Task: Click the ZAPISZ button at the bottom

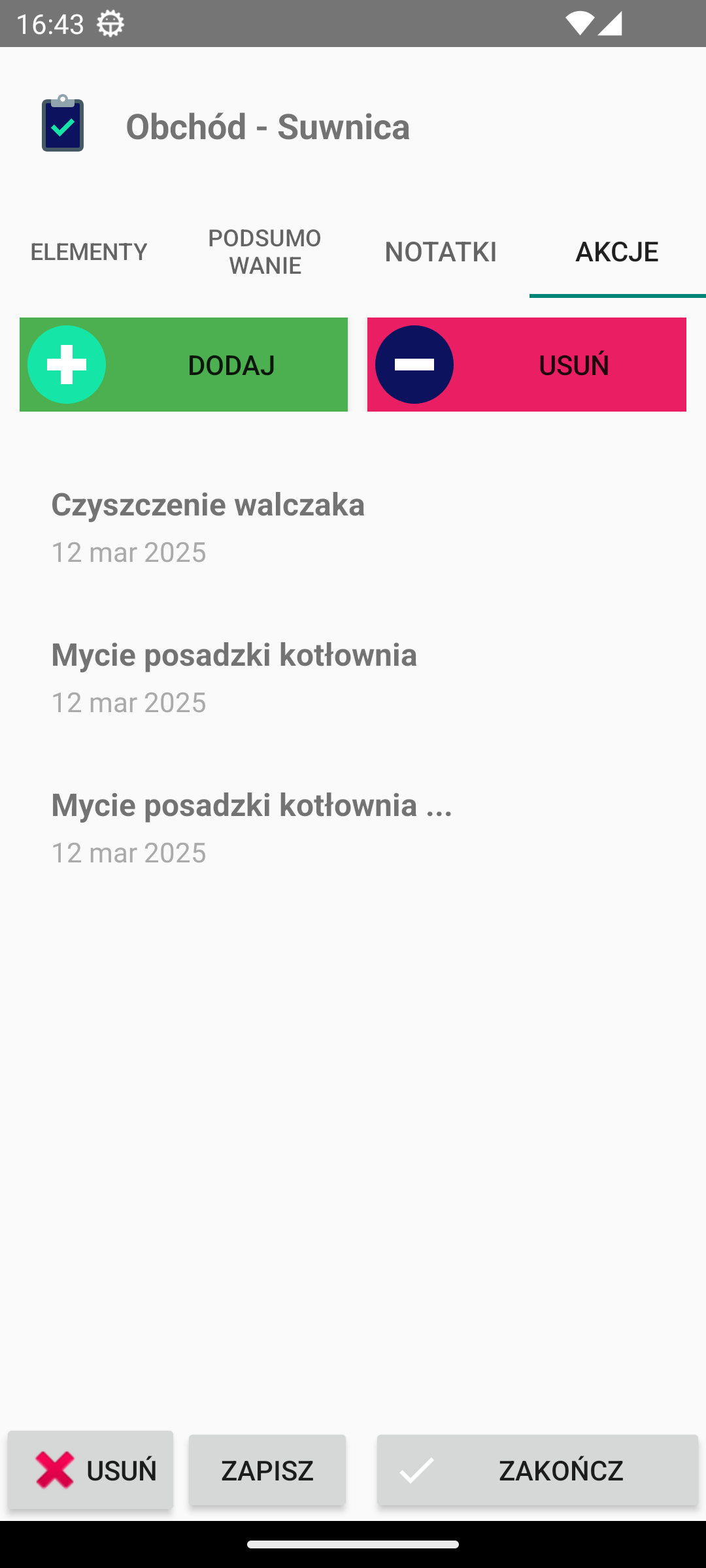Action: (267, 1470)
